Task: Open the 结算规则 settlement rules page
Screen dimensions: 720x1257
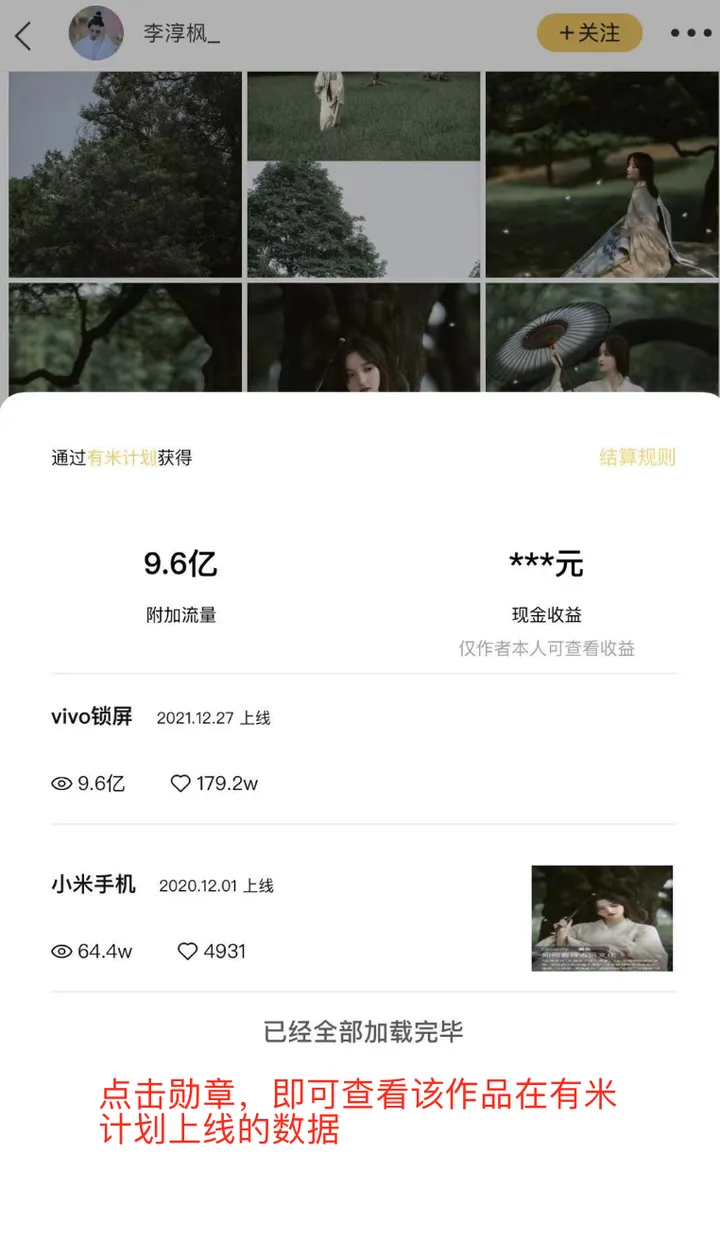Action: pyautogui.click(x=637, y=456)
